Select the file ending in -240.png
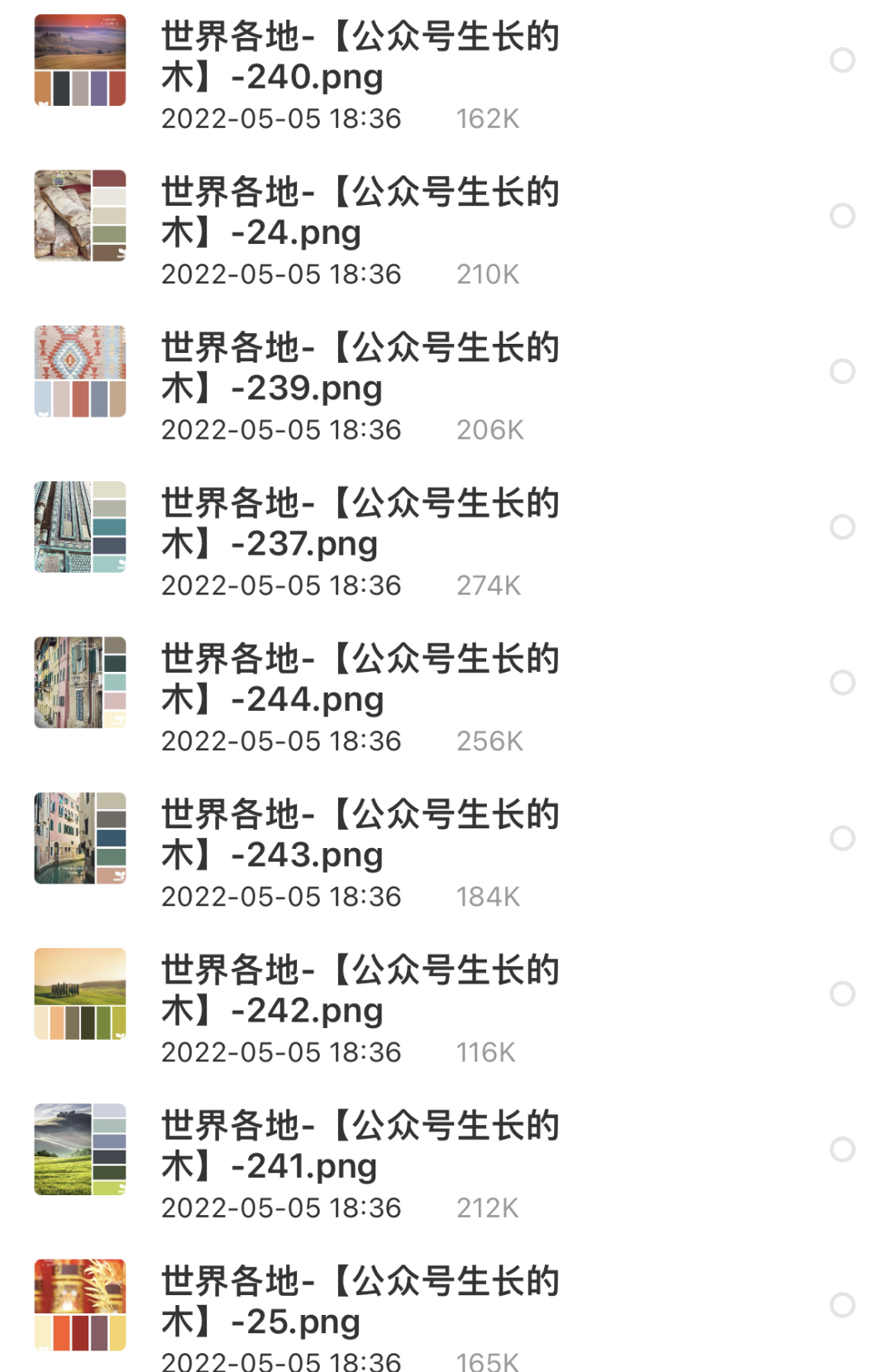 [842, 60]
